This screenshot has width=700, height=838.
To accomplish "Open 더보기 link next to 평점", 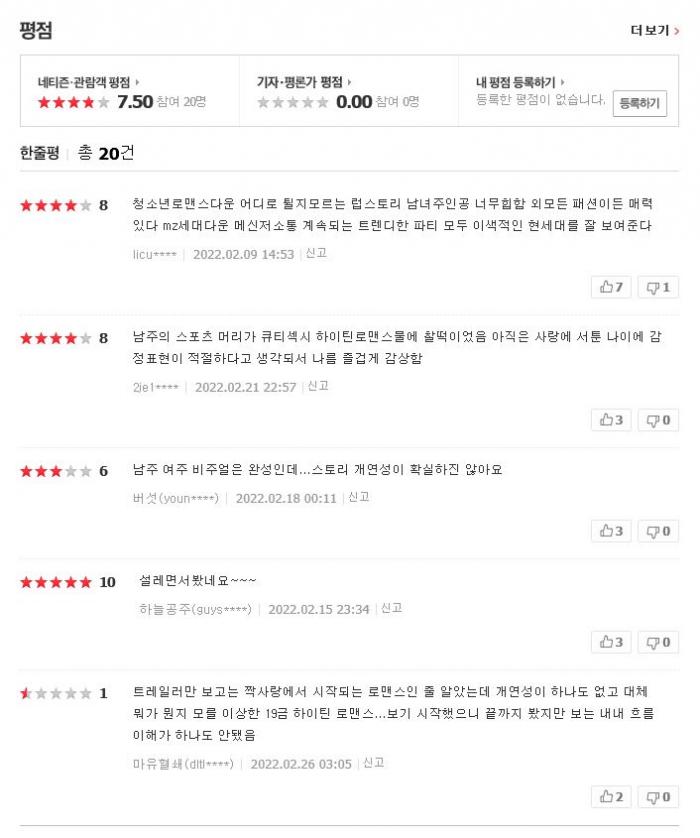I will tap(654, 31).
